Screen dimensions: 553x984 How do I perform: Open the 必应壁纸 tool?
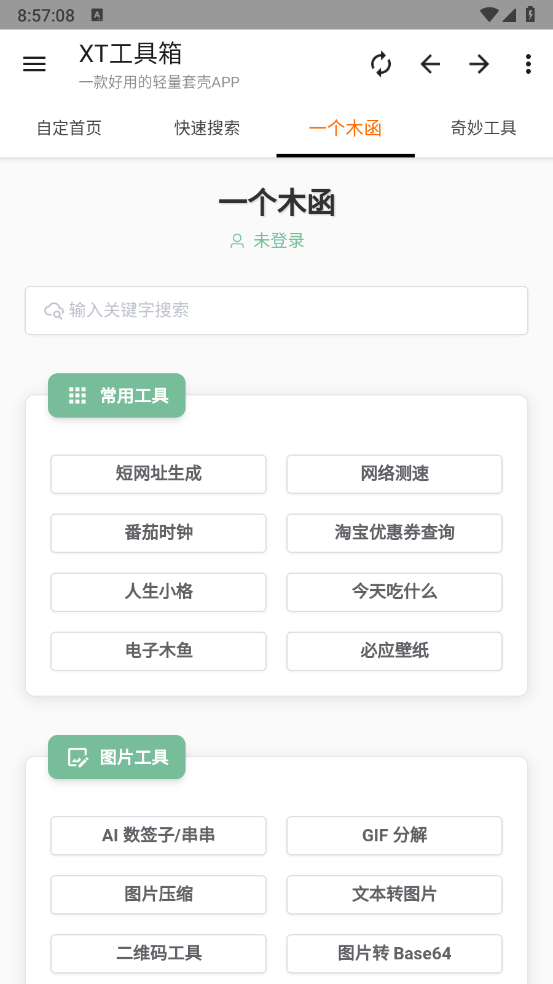click(394, 651)
